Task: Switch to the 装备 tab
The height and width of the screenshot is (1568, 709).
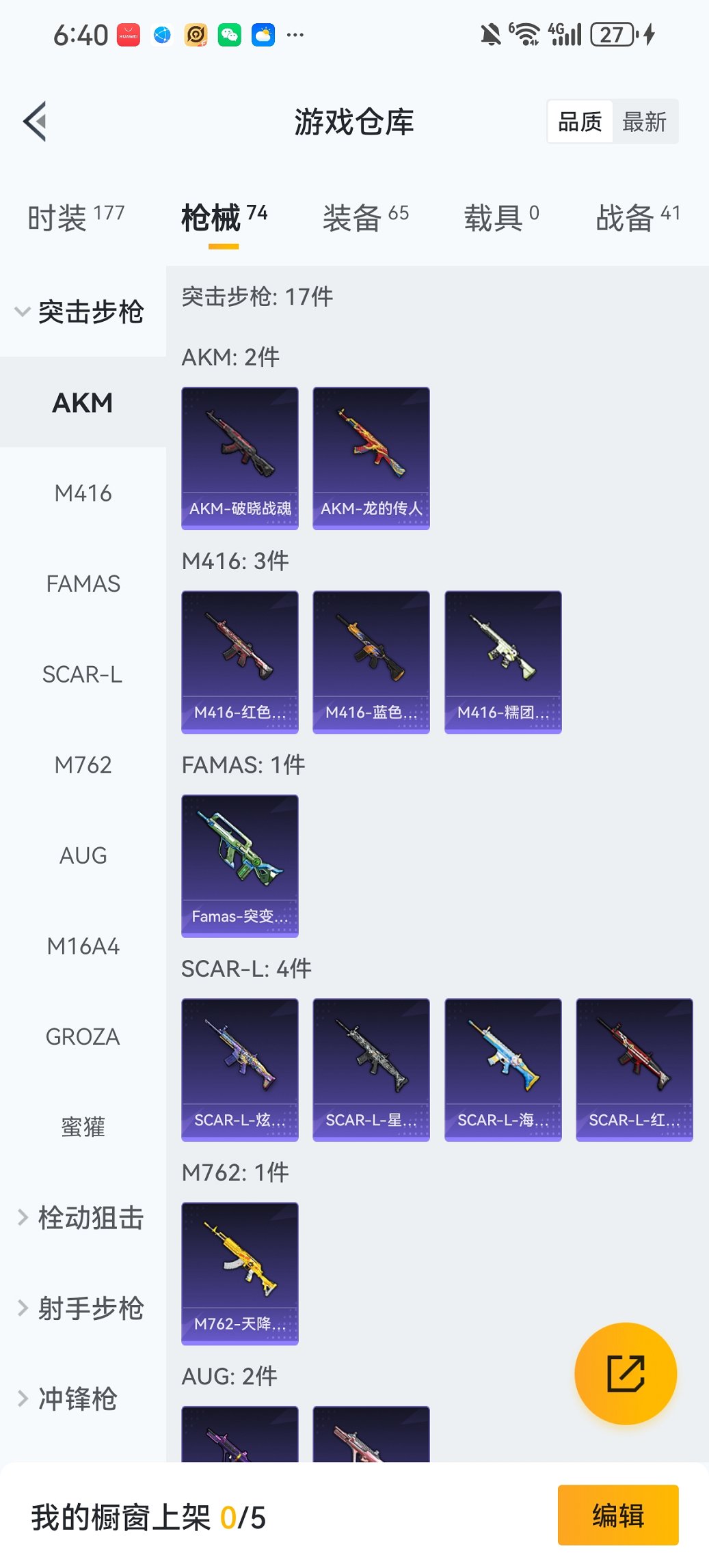Action: coord(365,217)
